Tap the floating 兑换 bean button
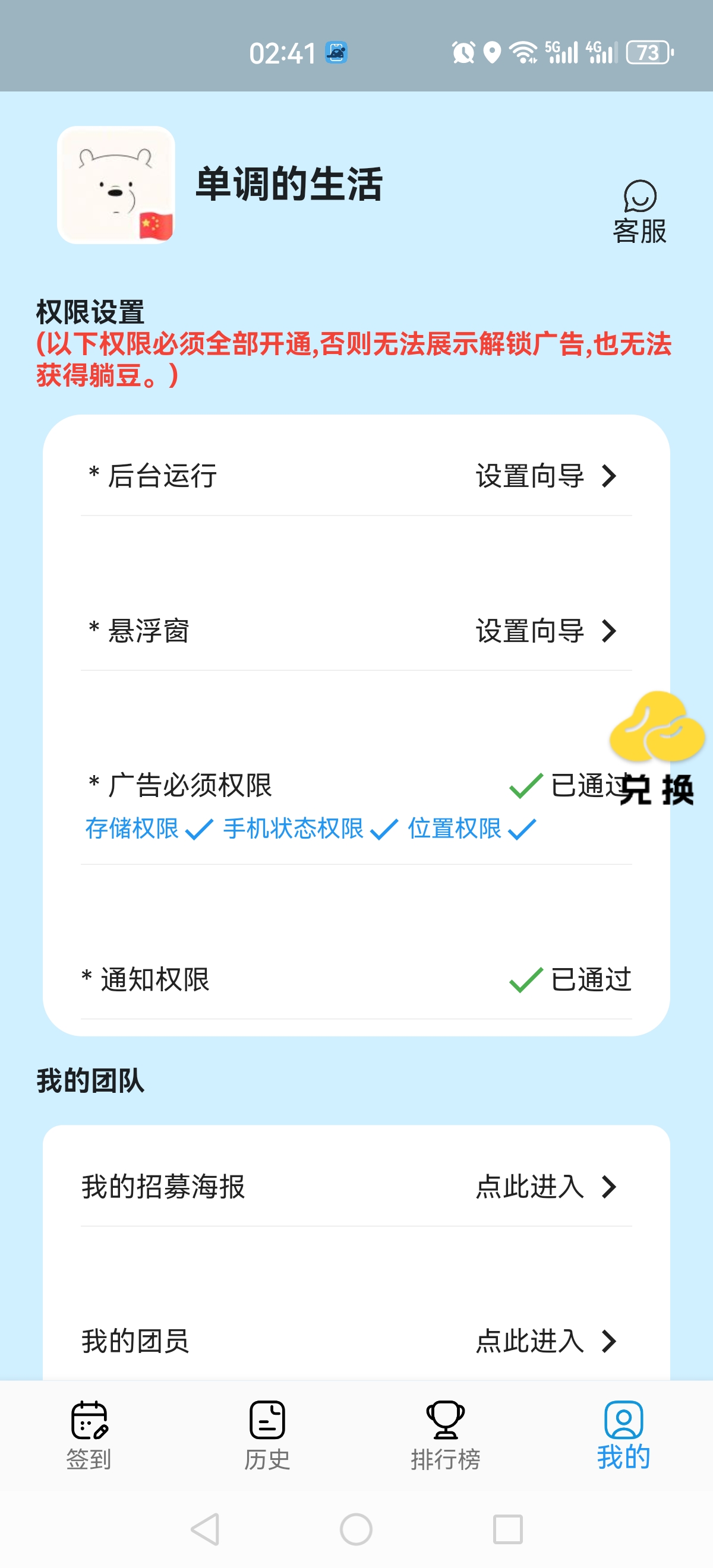 pyautogui.click(x=658, y=749)
